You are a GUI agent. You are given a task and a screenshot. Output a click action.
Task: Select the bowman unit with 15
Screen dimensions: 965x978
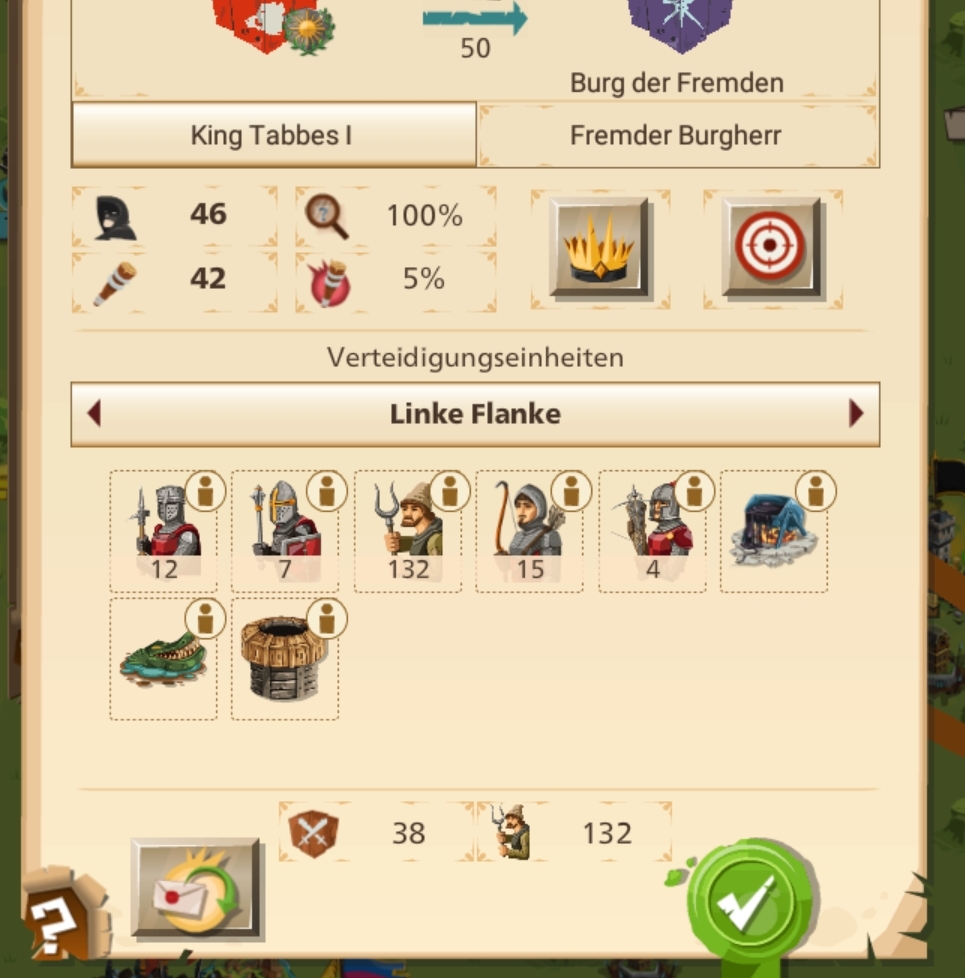click(529, 531)
